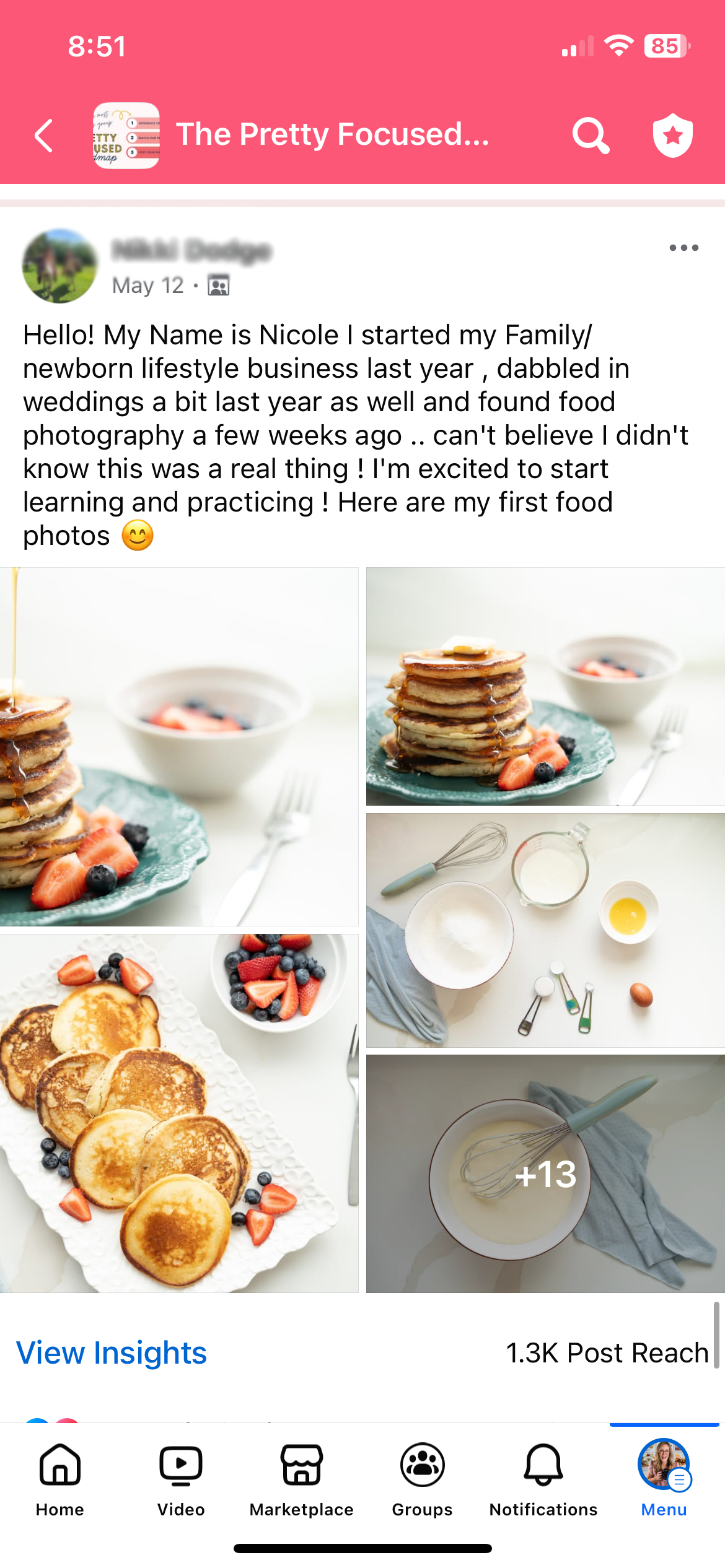Open the pancake stack with butter photo
725x1568 pixels.
pos(545,686)
